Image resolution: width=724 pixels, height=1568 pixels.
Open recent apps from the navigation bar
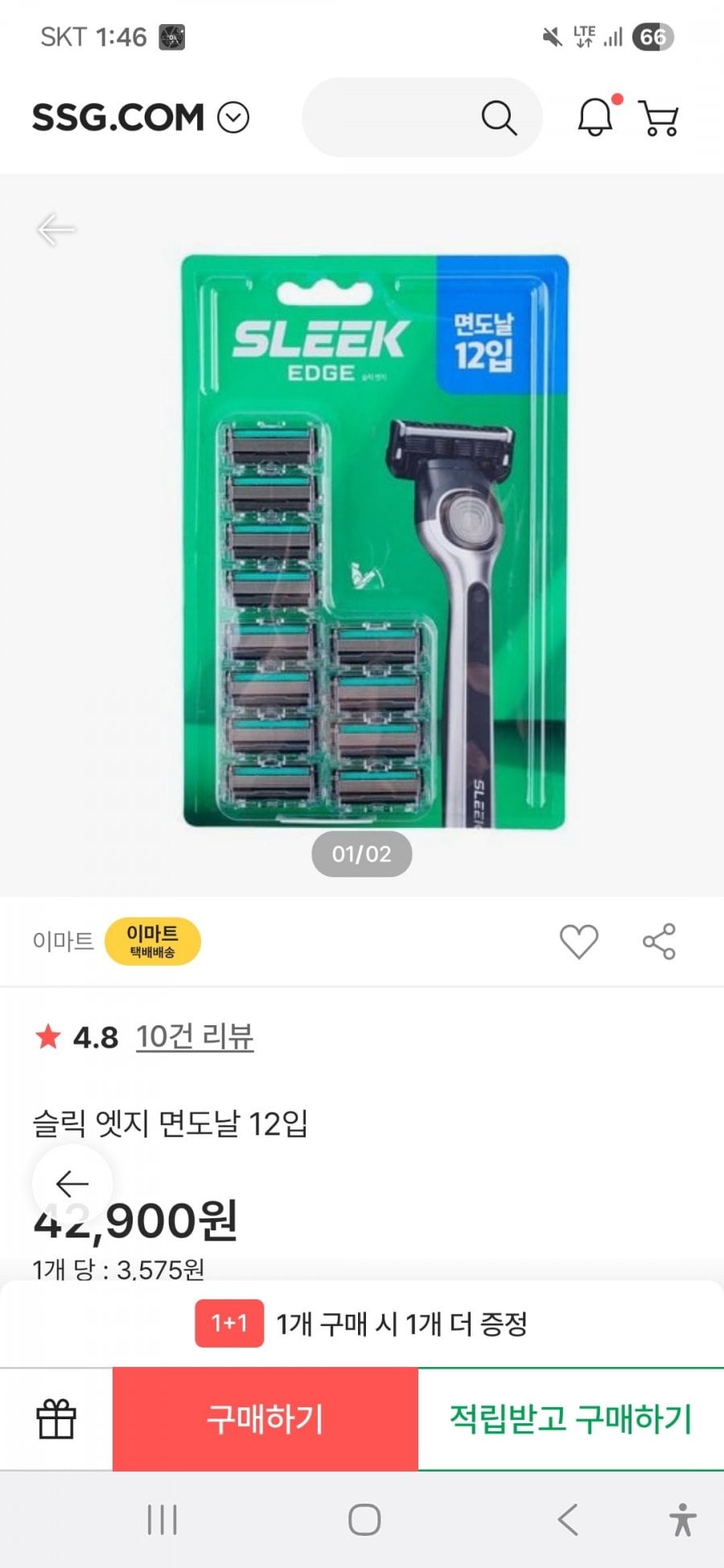point(162,1520)
